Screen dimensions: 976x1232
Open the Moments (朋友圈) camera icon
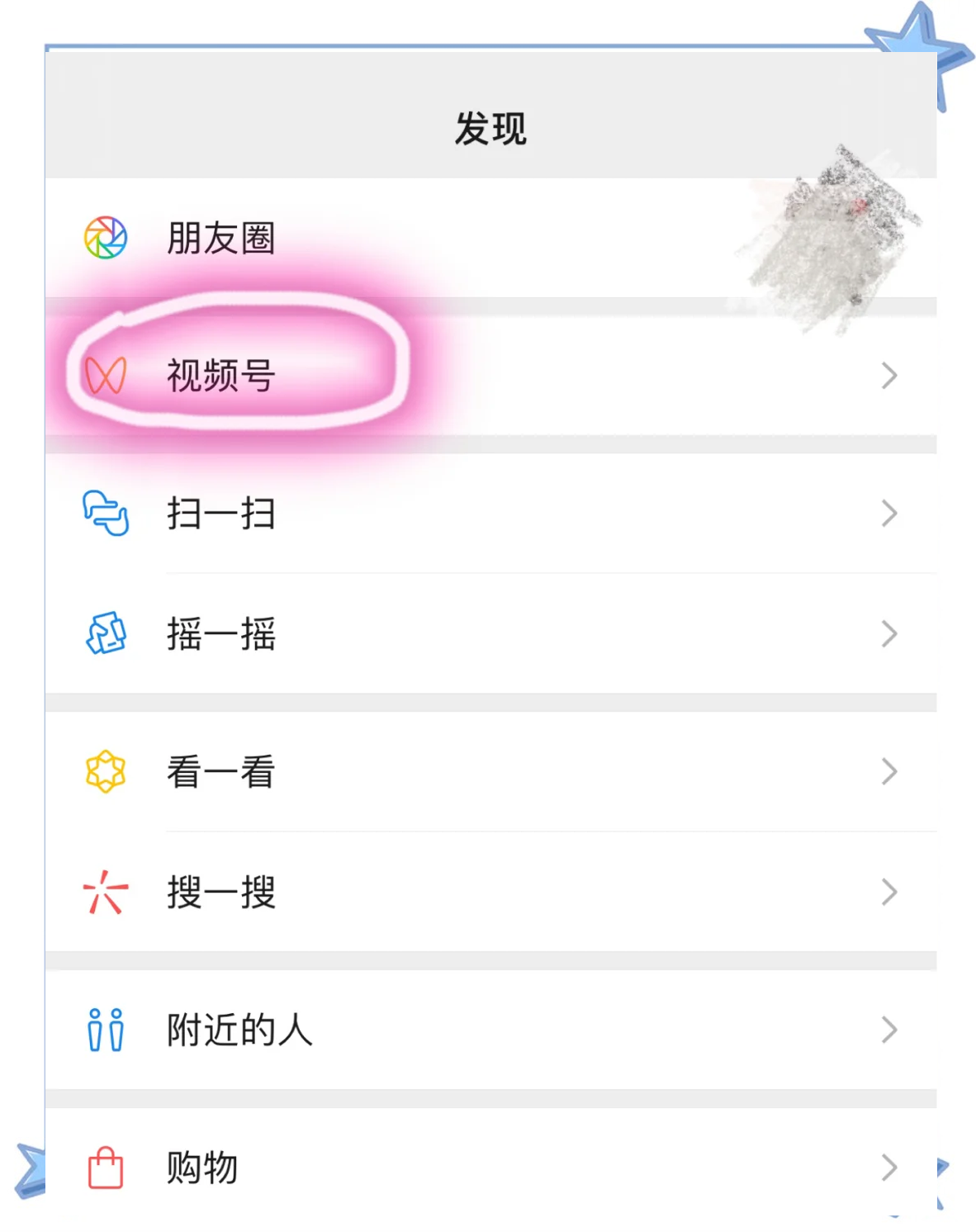click(106, 239)
